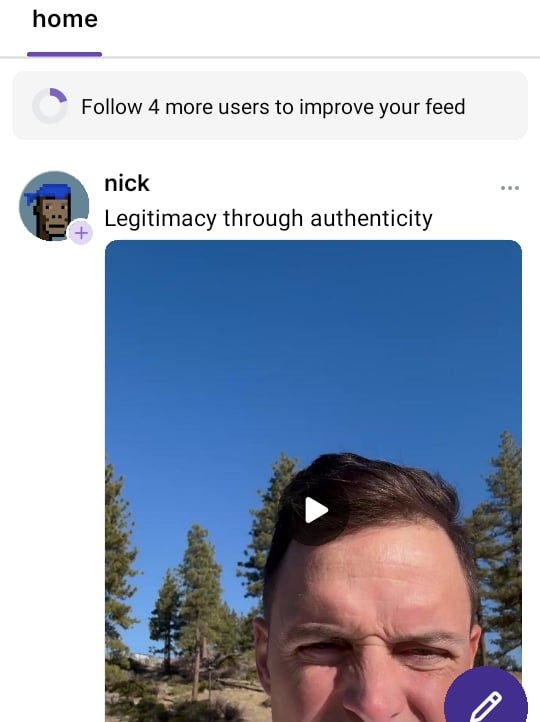540x722 pixels.
Task: Play the video in nick's post
Action: pos(316,510)
